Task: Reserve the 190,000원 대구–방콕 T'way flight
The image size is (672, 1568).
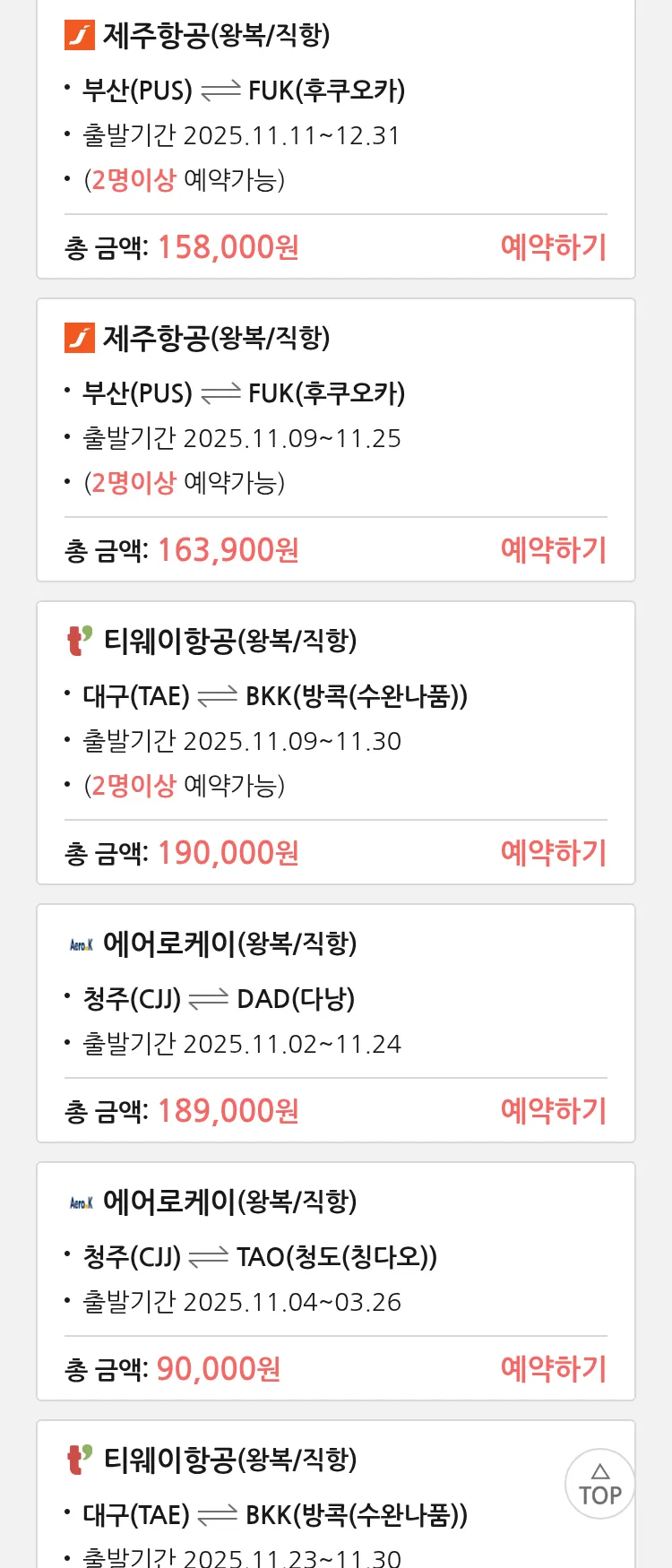Action: 553,853
